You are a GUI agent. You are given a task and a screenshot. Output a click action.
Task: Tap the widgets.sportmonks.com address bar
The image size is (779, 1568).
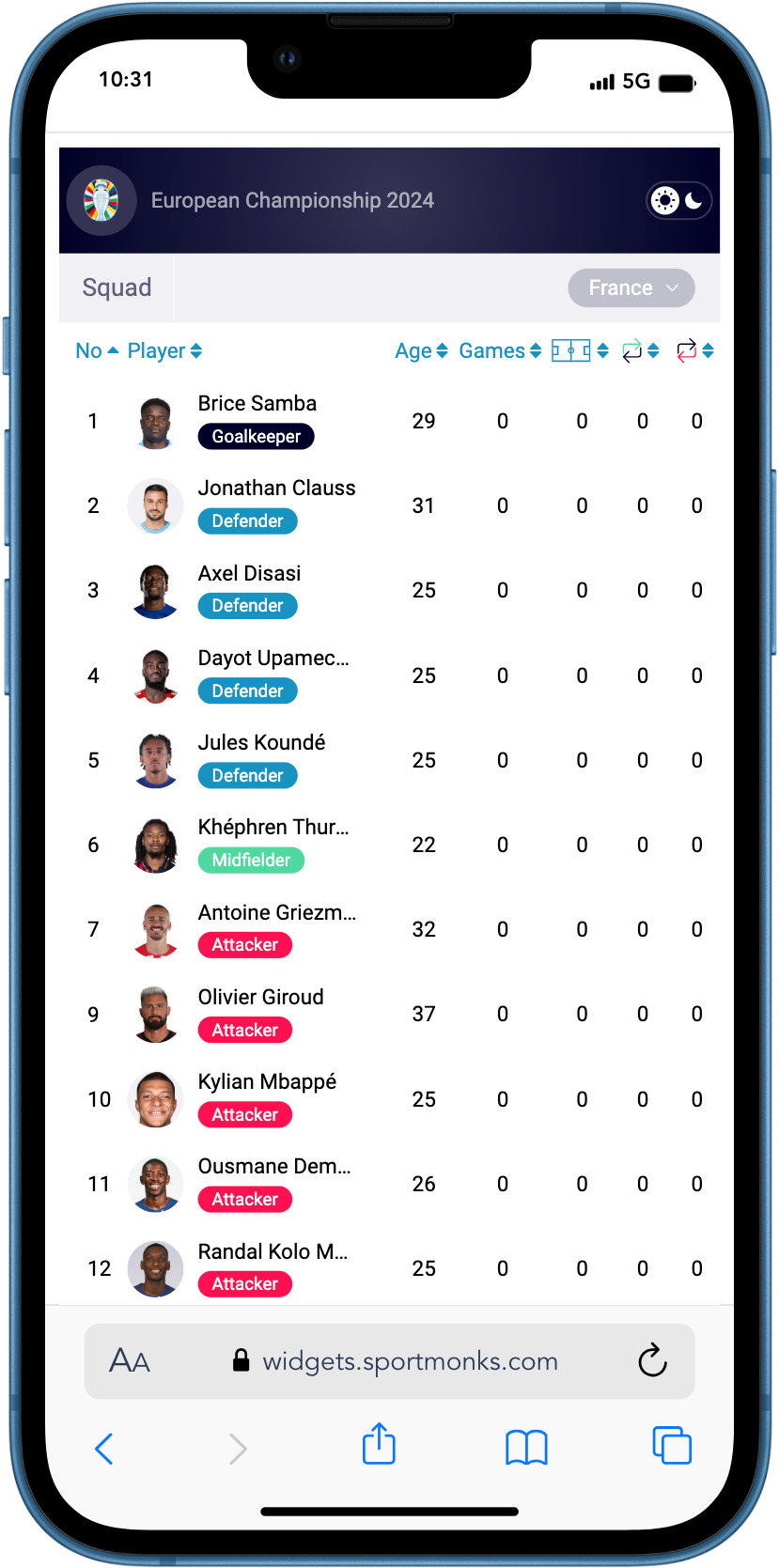click(395, 1360)
